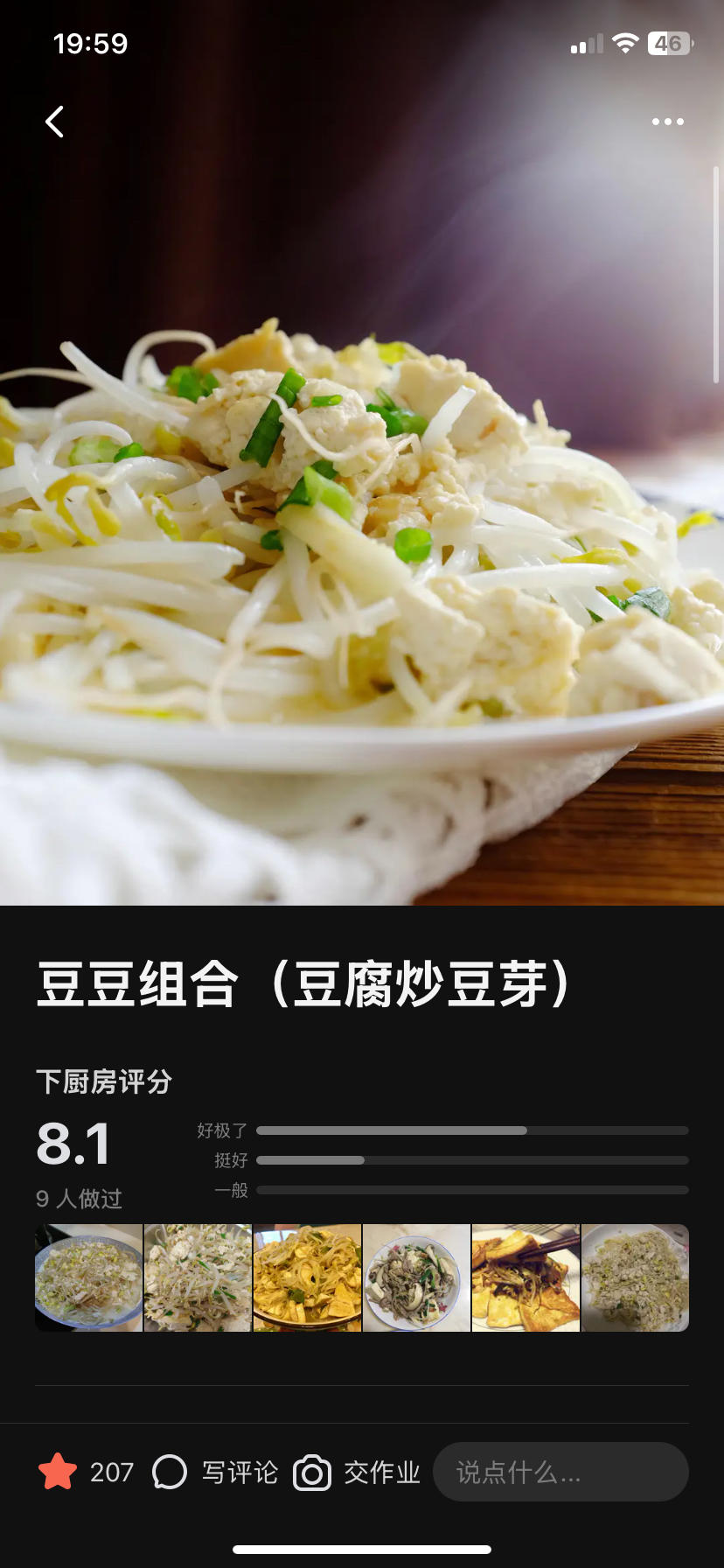Write a comment via 写评论
The image size is (724, 1568).
[x=217, y=1472]
